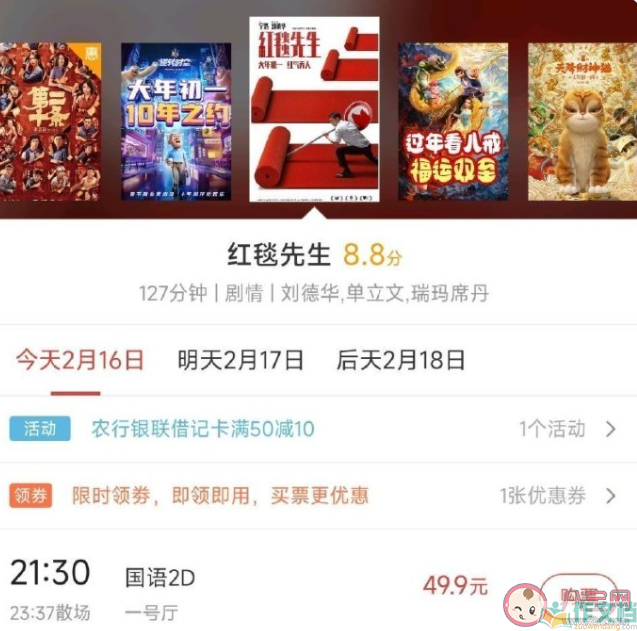Show showtimes for 明天2月17日
This screenshot has height=631, width=637.
240,360
